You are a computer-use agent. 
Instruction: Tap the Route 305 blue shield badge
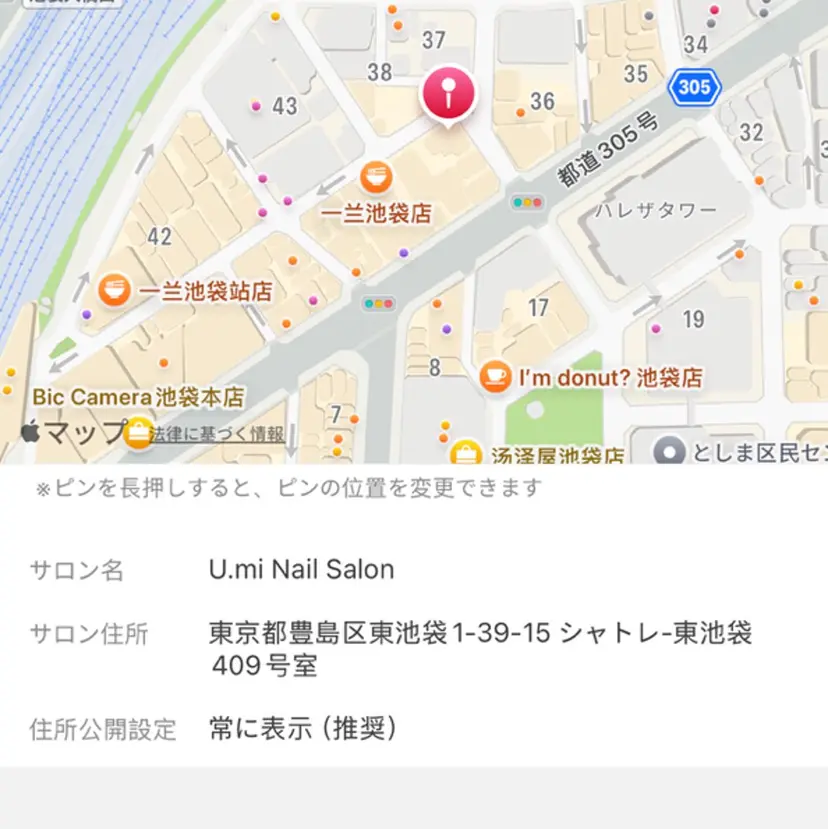[694, 87]
